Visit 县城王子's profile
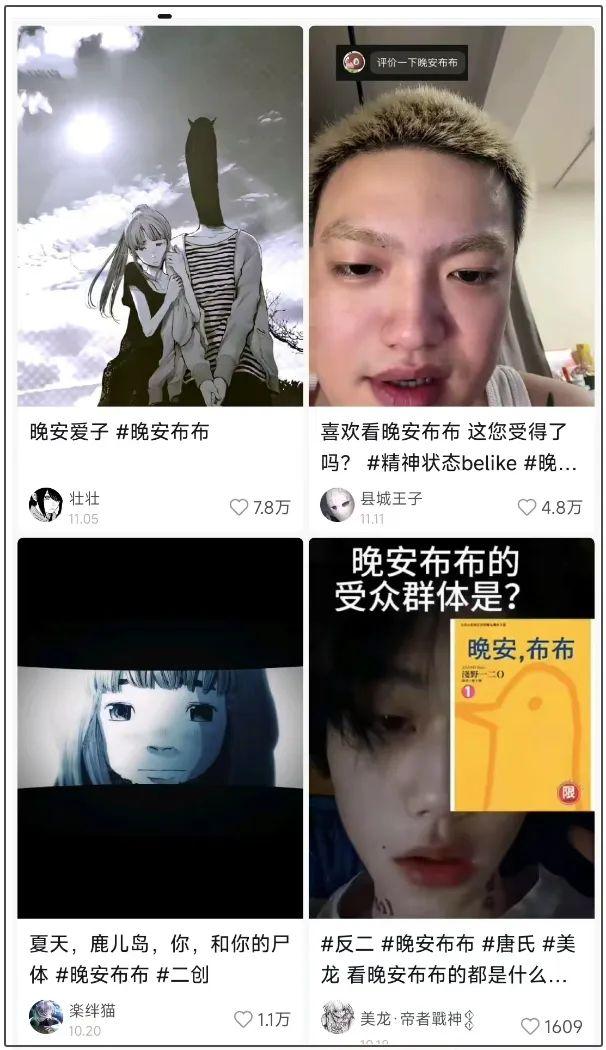This screenshot has width=606, height=1050. pos(337,504)
